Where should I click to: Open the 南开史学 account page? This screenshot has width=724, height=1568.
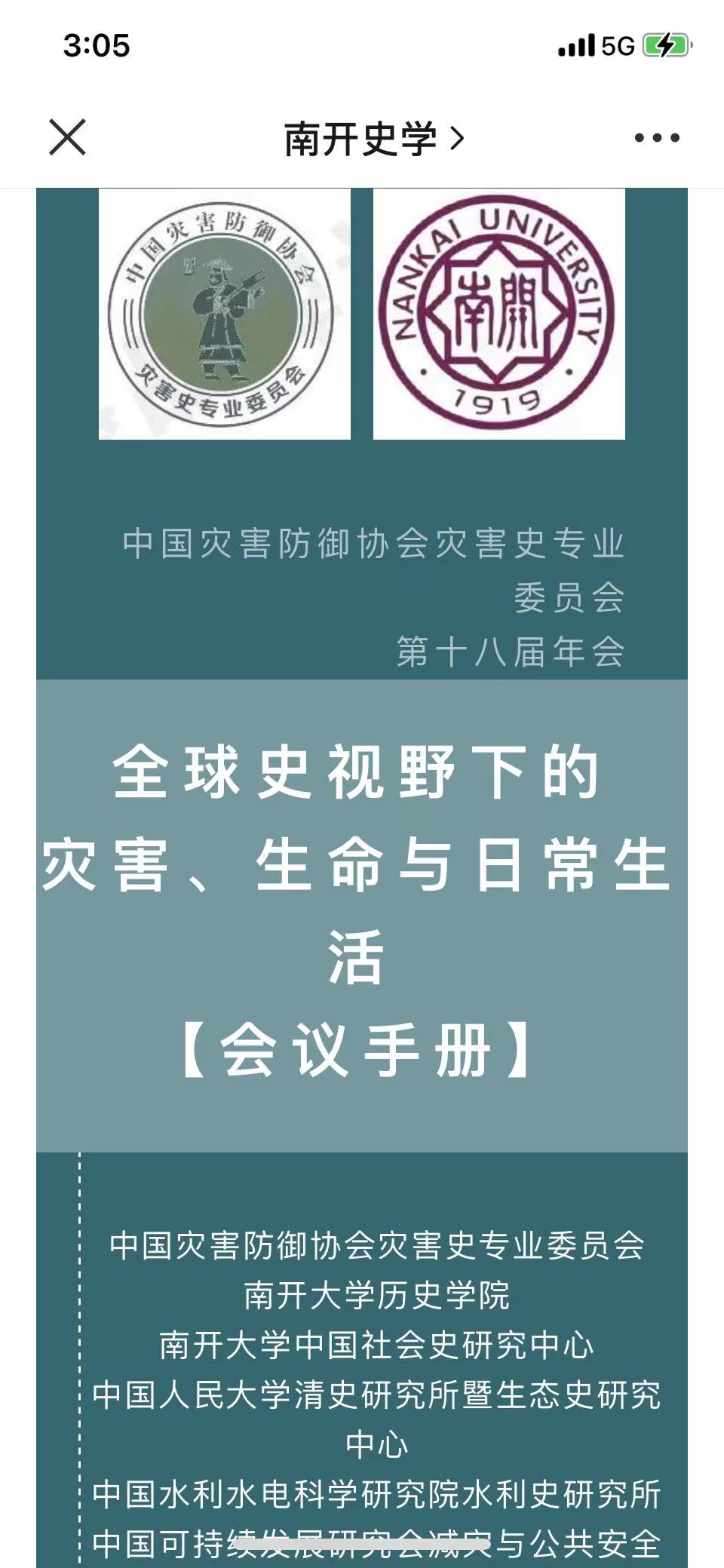pos(373,139)
